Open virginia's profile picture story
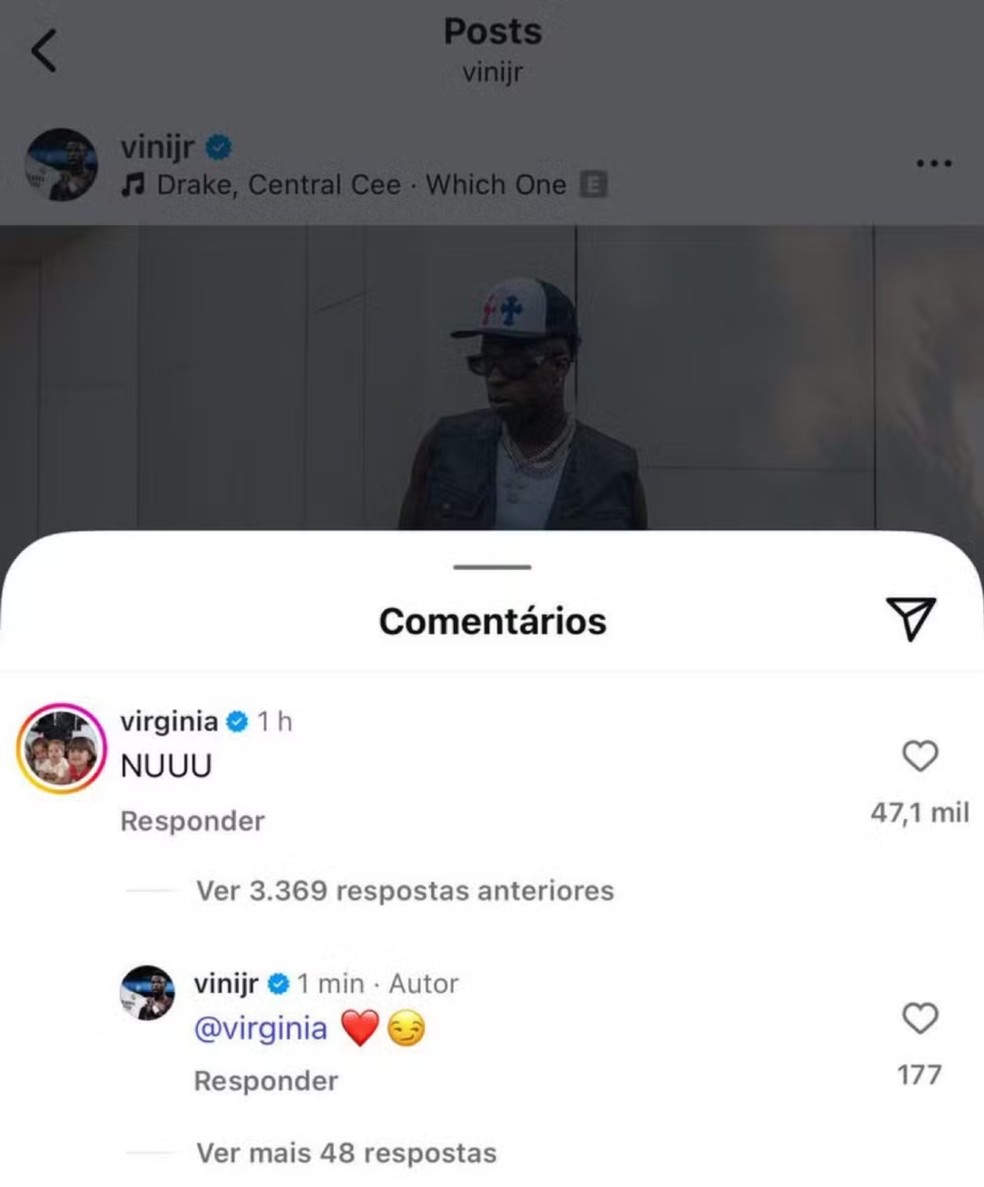Image resolution: width=984 pixels, height=1187 pixels. pos(61,749)
